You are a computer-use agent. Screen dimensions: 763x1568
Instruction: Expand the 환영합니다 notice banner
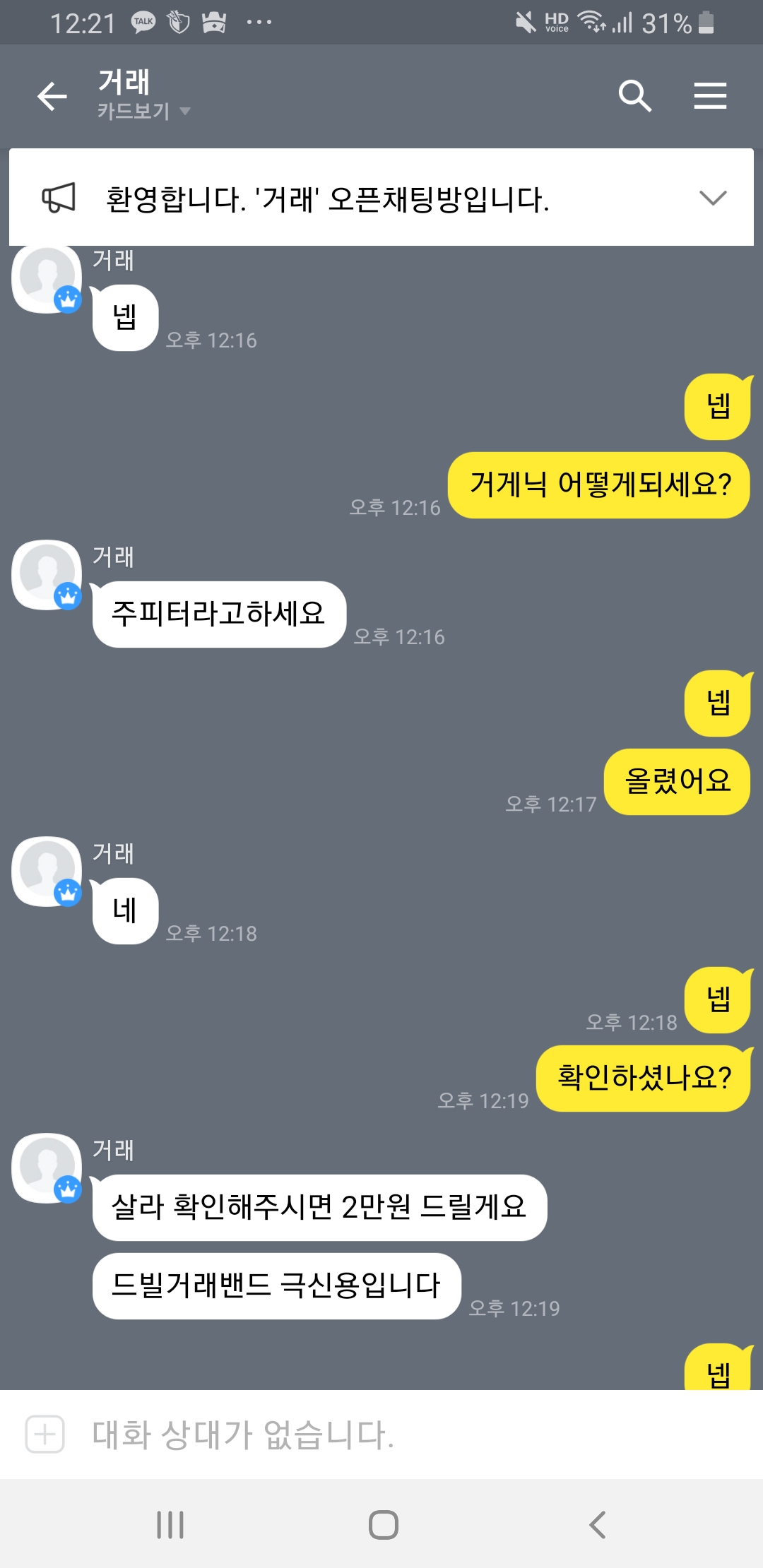point(712,198)
